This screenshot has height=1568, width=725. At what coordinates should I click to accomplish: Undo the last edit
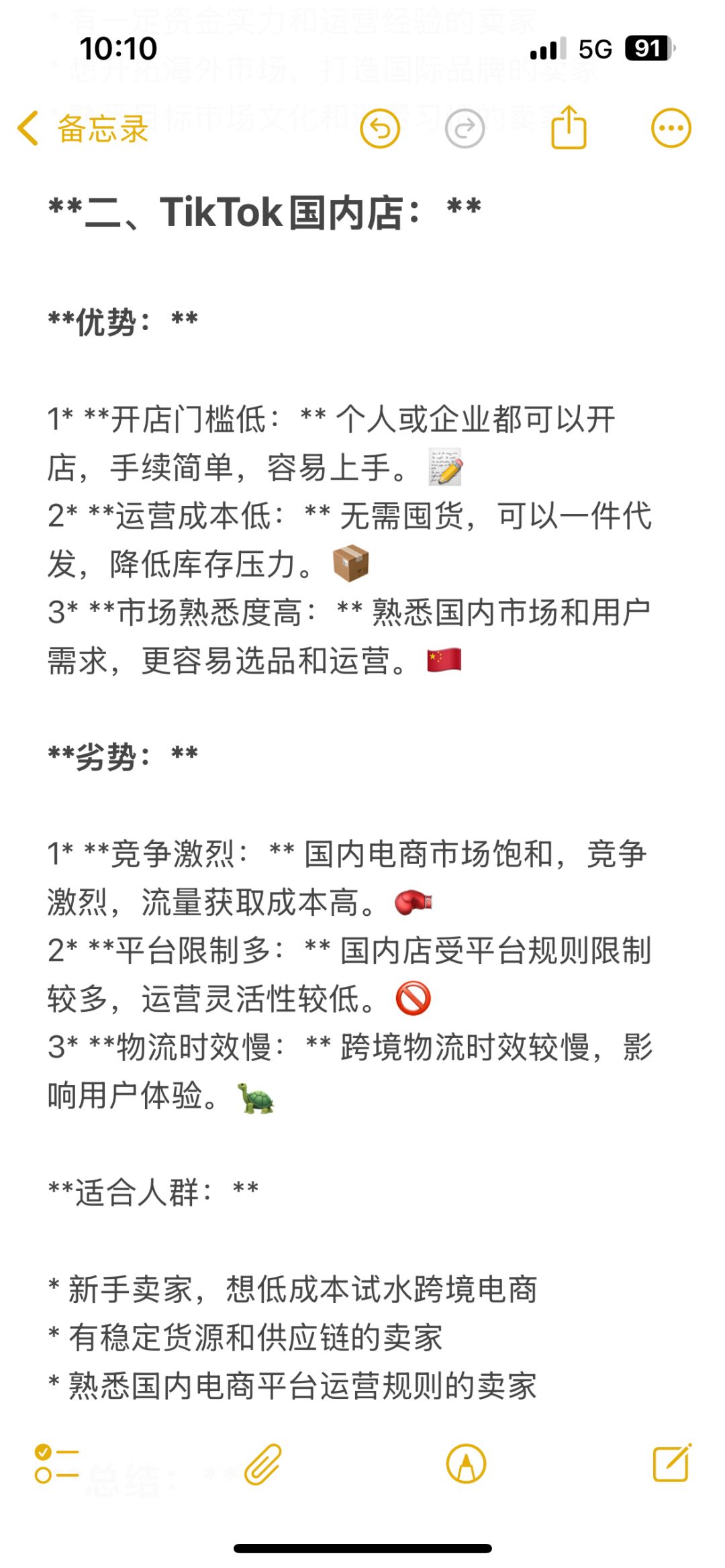coord(380,128)
